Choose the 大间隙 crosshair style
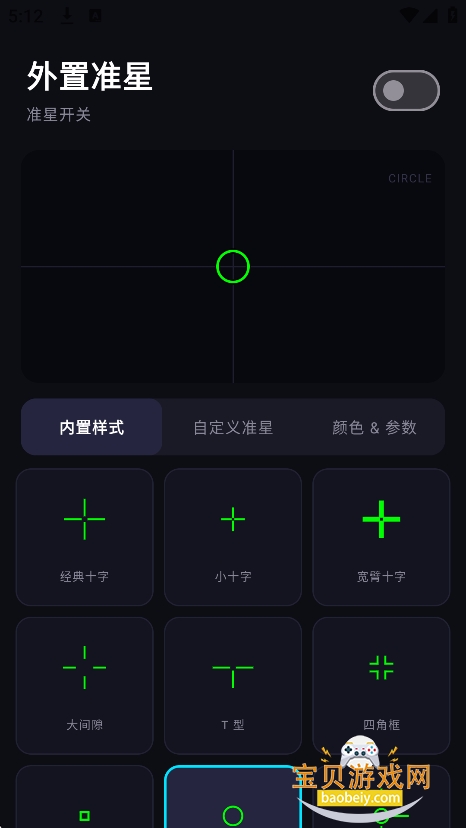Screen dimensions: 466x828 pyautogui.click(x=85, y=685)
